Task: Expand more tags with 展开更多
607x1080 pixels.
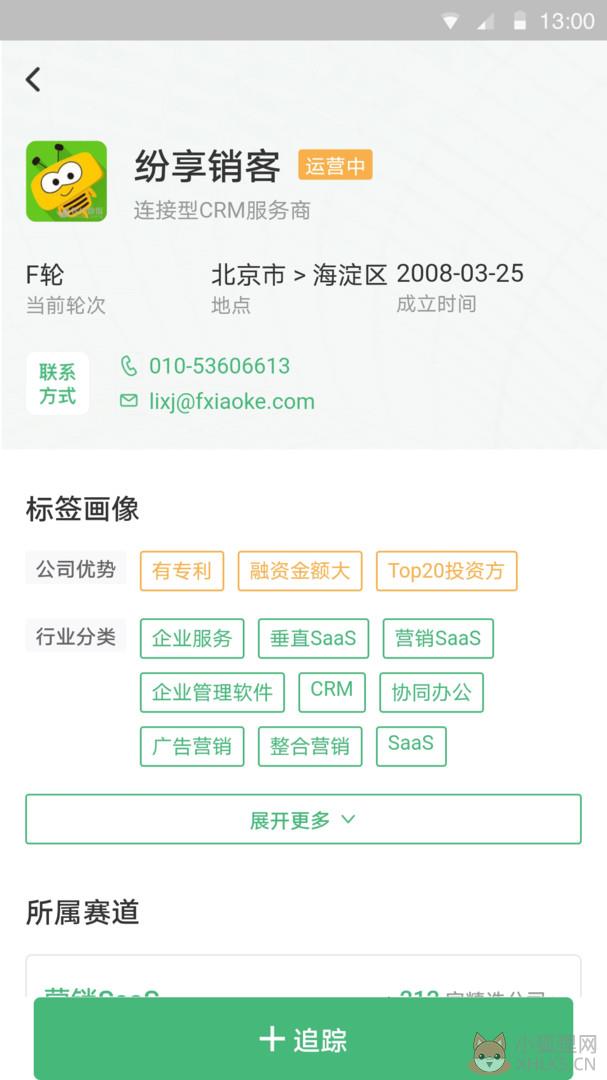Action: coord(303,819)
